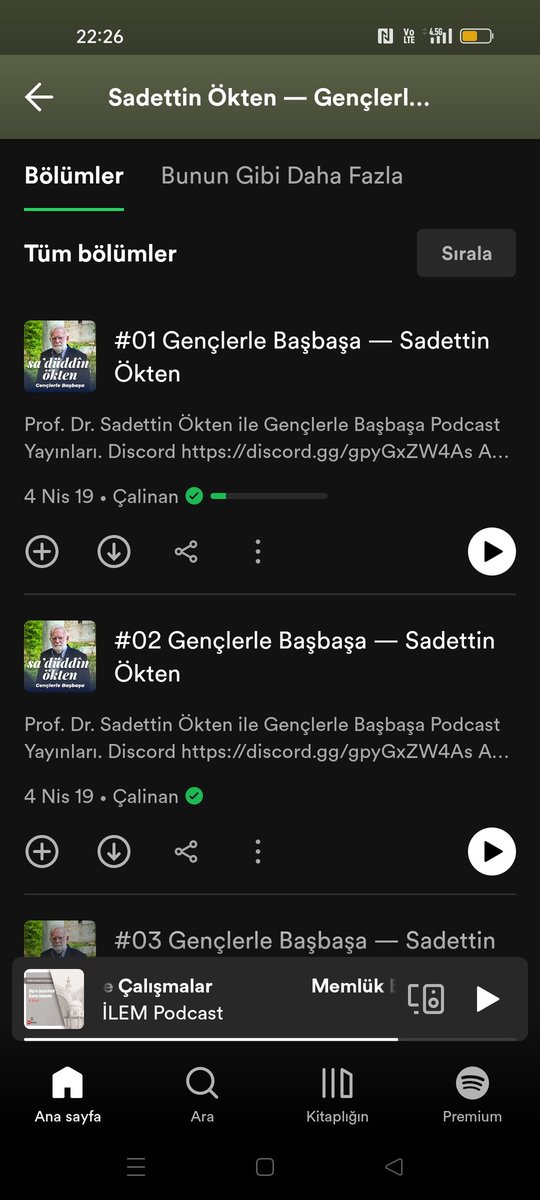Go to Ana sayfa tab
This screenshot has width=540, height=1200.
[68, 1095]
